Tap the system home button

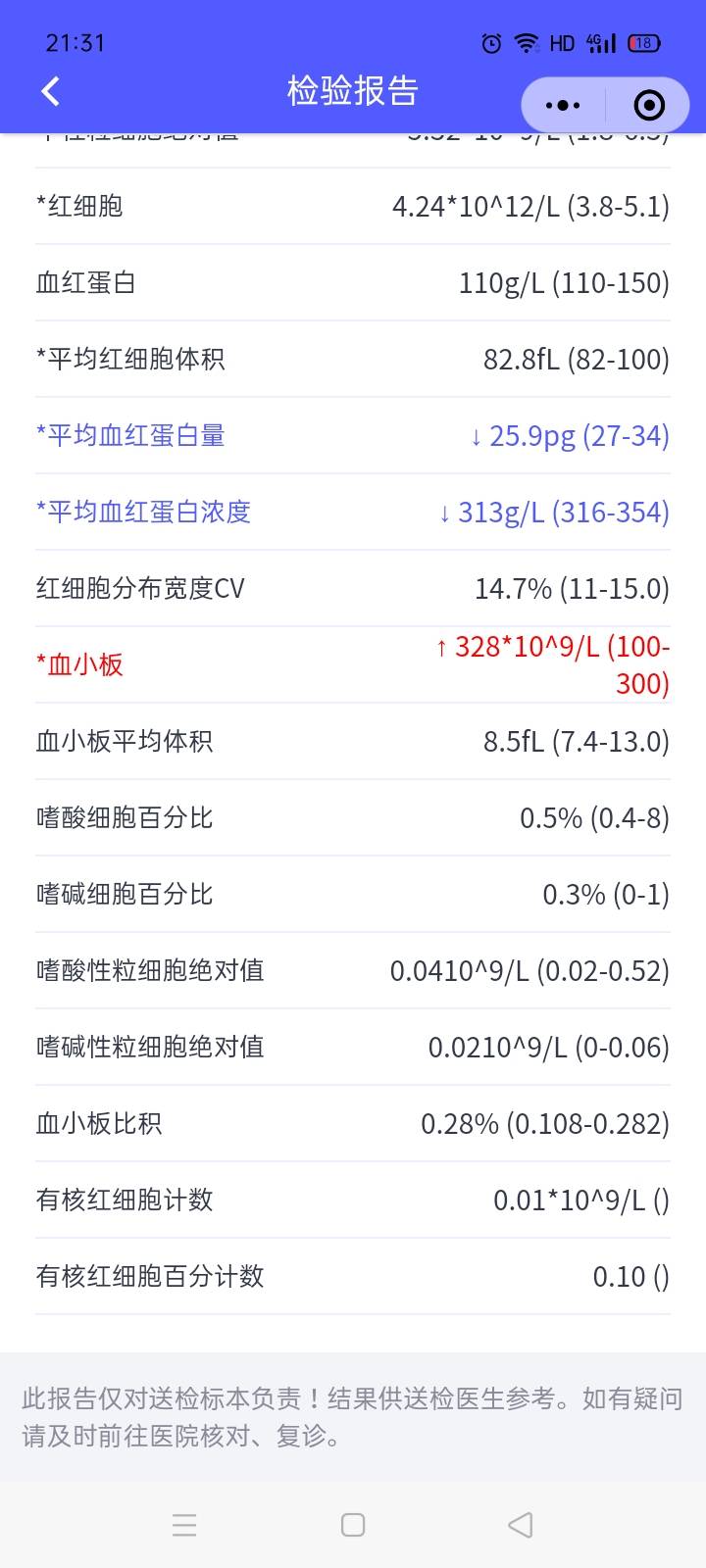click(353, 1525)
